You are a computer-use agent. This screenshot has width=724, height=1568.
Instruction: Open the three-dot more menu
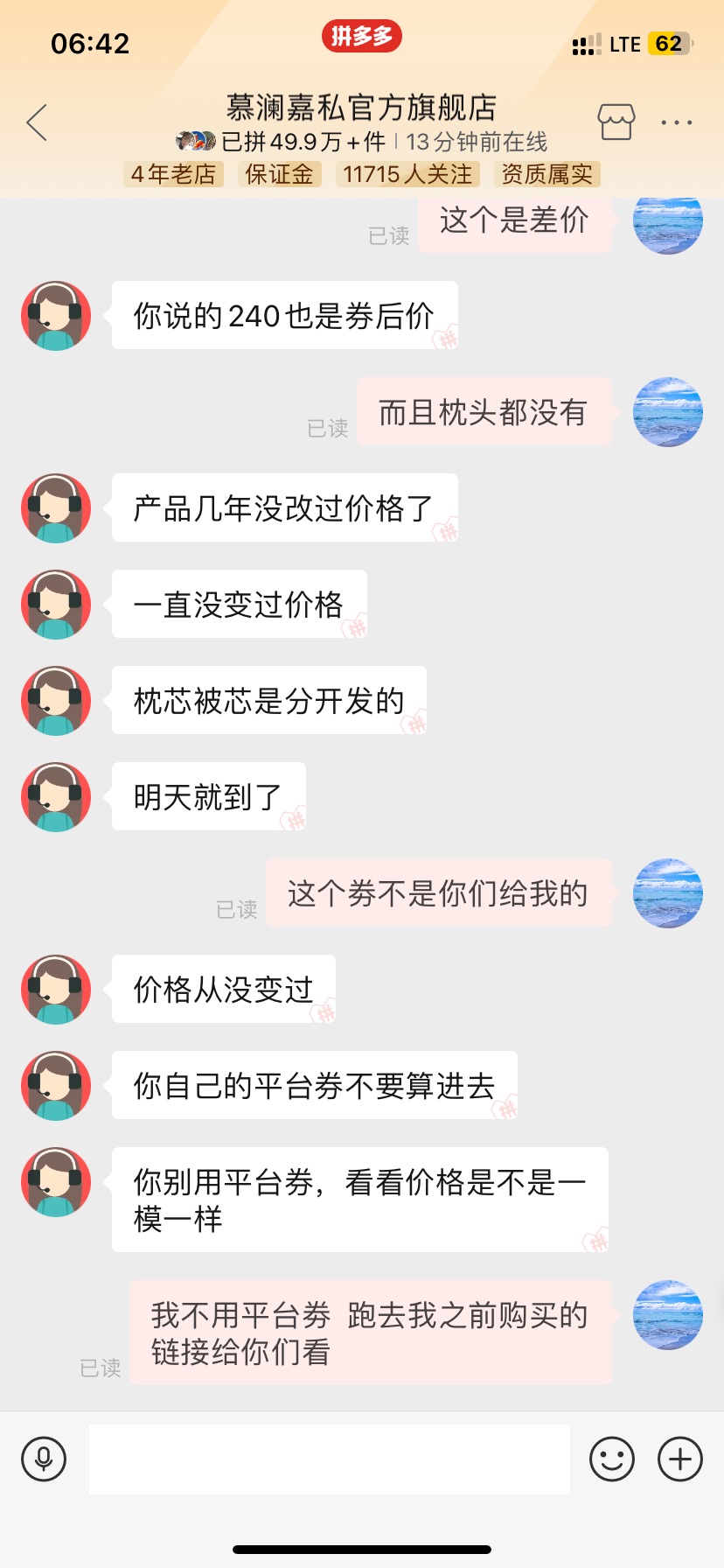pos(677,123)
